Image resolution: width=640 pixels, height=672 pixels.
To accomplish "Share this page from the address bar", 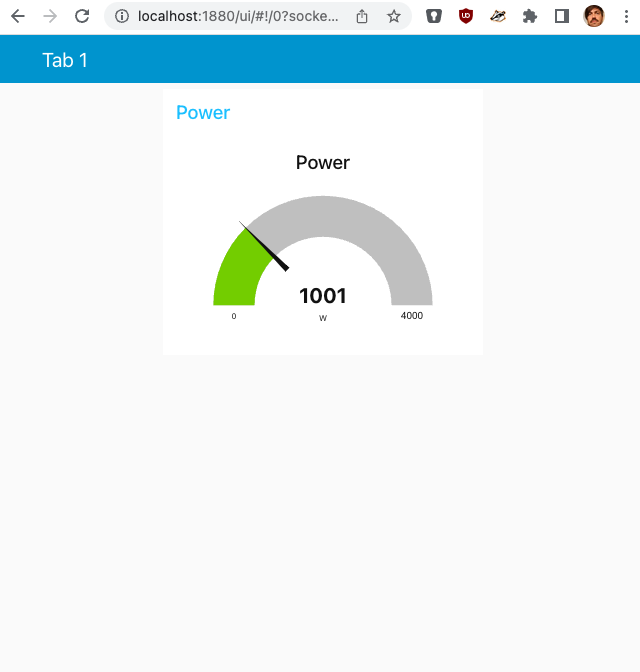I will 362,16.
